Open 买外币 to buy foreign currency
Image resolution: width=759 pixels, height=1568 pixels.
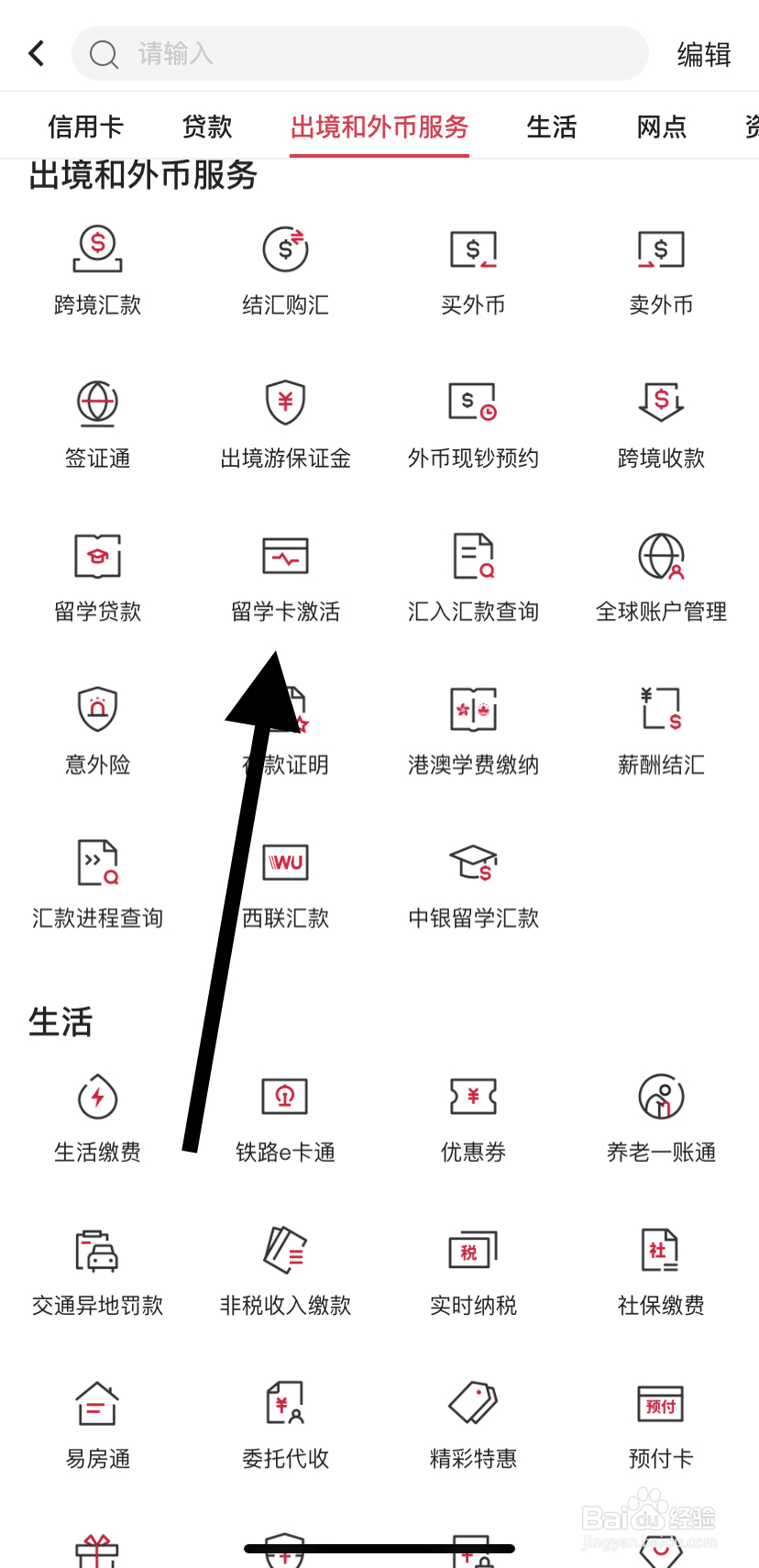click(x=473, y=269)
